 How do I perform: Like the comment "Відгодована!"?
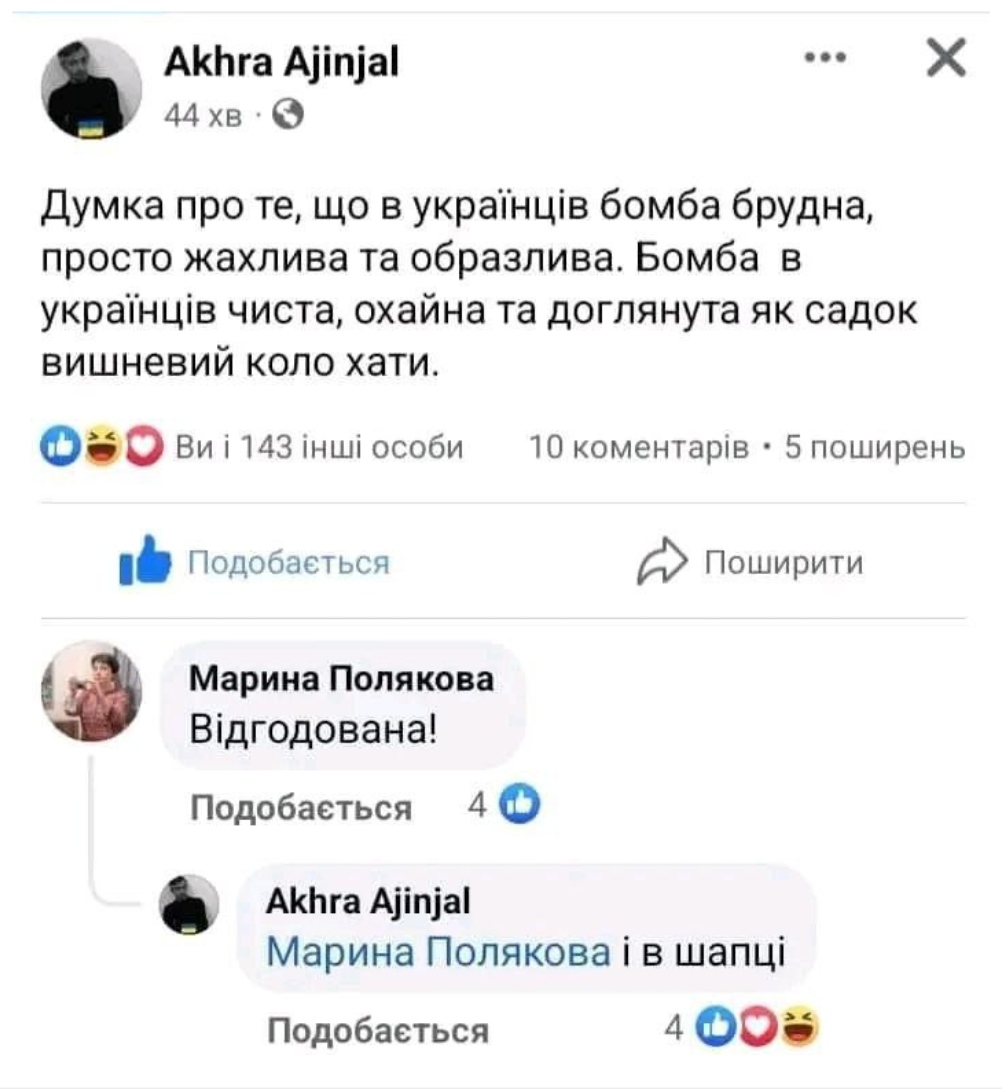pyautogui.click(x=301, y=807)
